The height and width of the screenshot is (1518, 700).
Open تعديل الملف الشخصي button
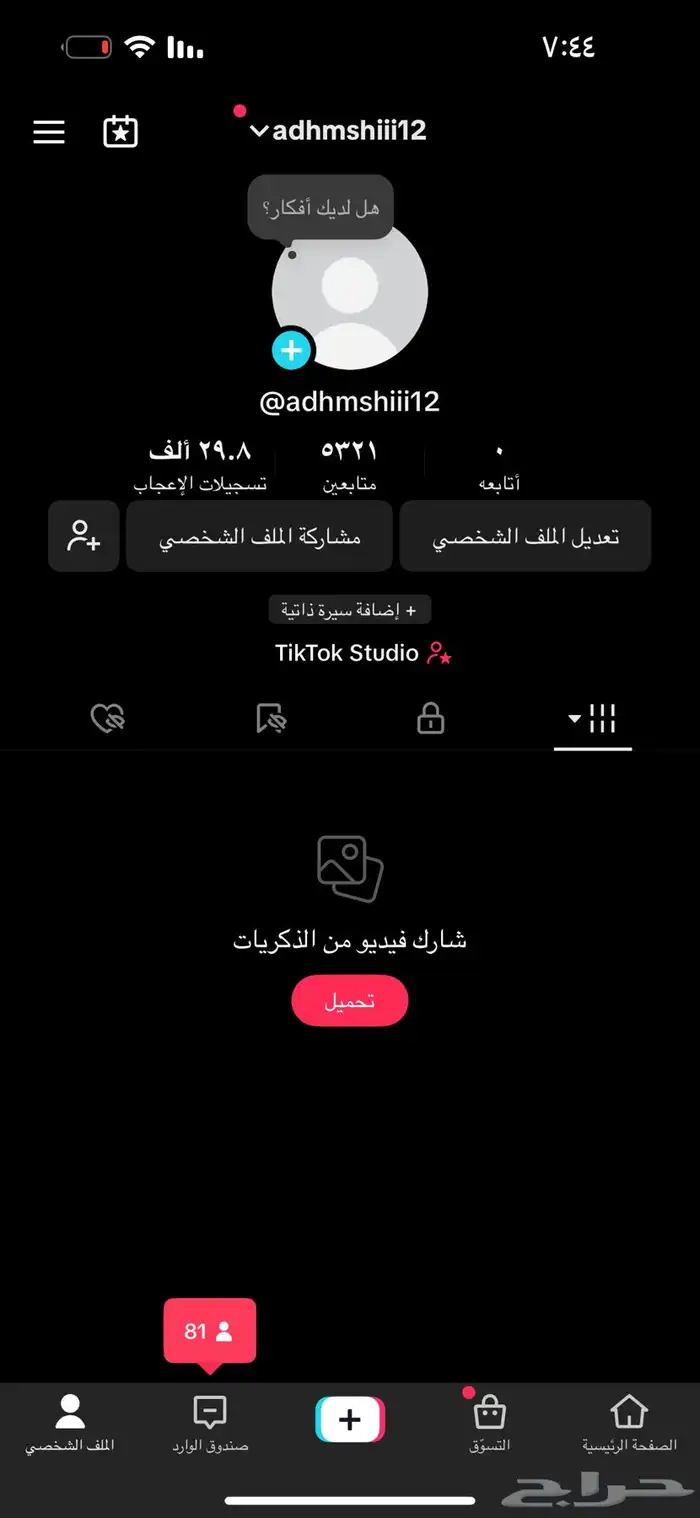click(525, 537)
